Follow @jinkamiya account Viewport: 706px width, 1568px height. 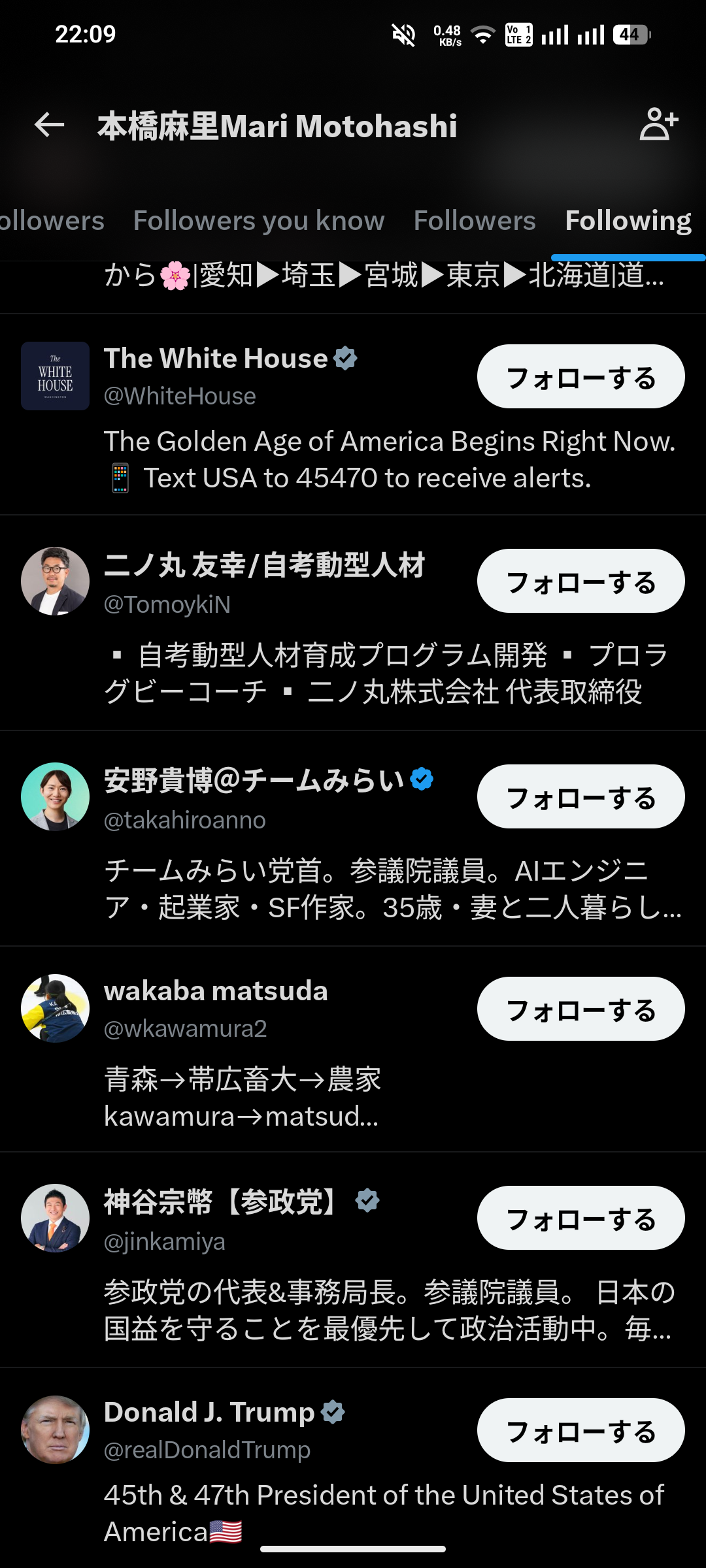point(580,1218)
